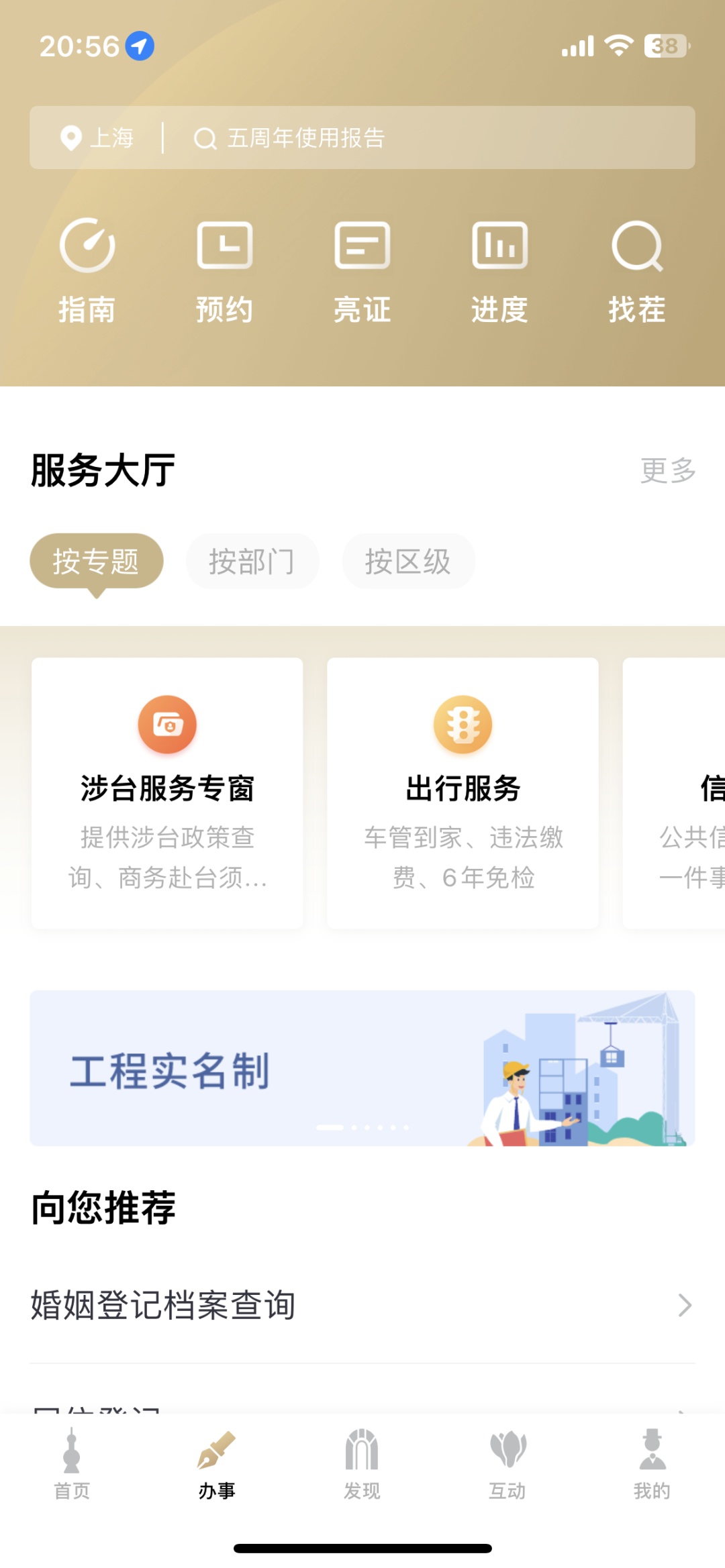This screenshot has height=1568, width=725.
Task: Open the 指南 guide shortcut
Action: (x=87, y=272)
